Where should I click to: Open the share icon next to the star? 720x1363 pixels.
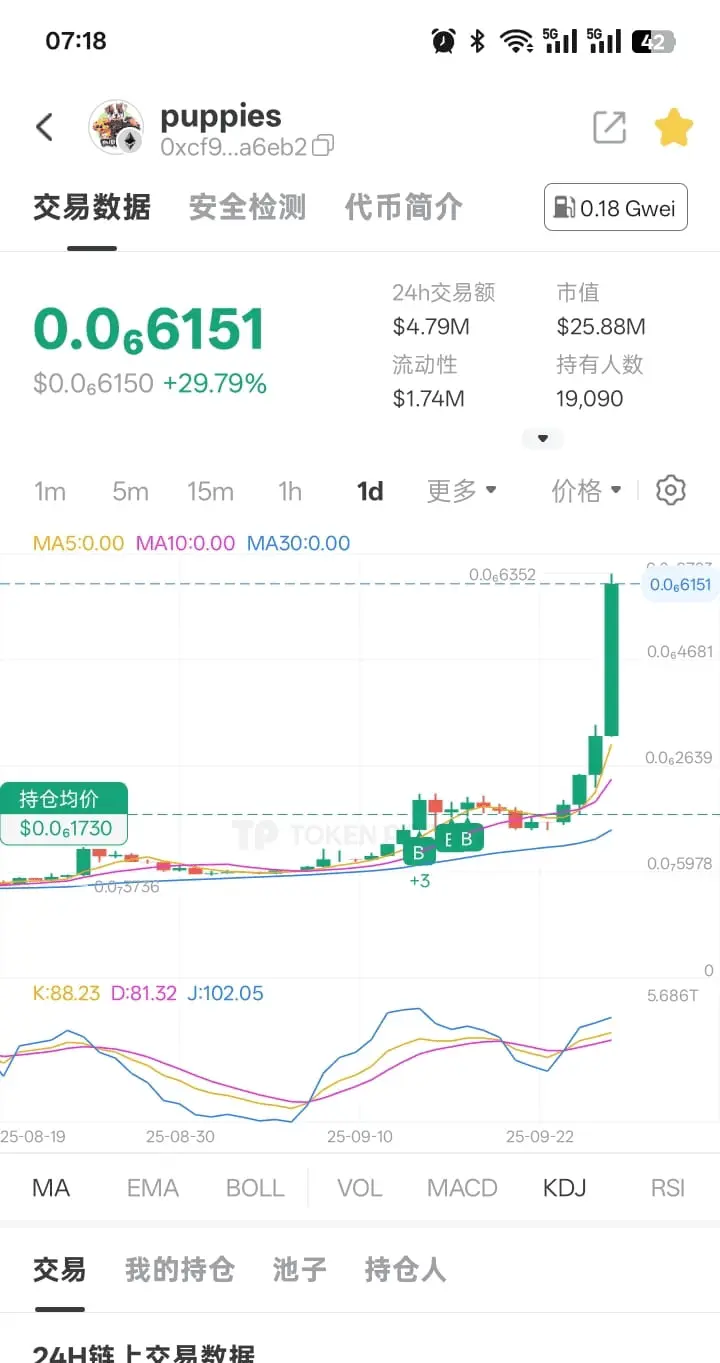(609, 127)
